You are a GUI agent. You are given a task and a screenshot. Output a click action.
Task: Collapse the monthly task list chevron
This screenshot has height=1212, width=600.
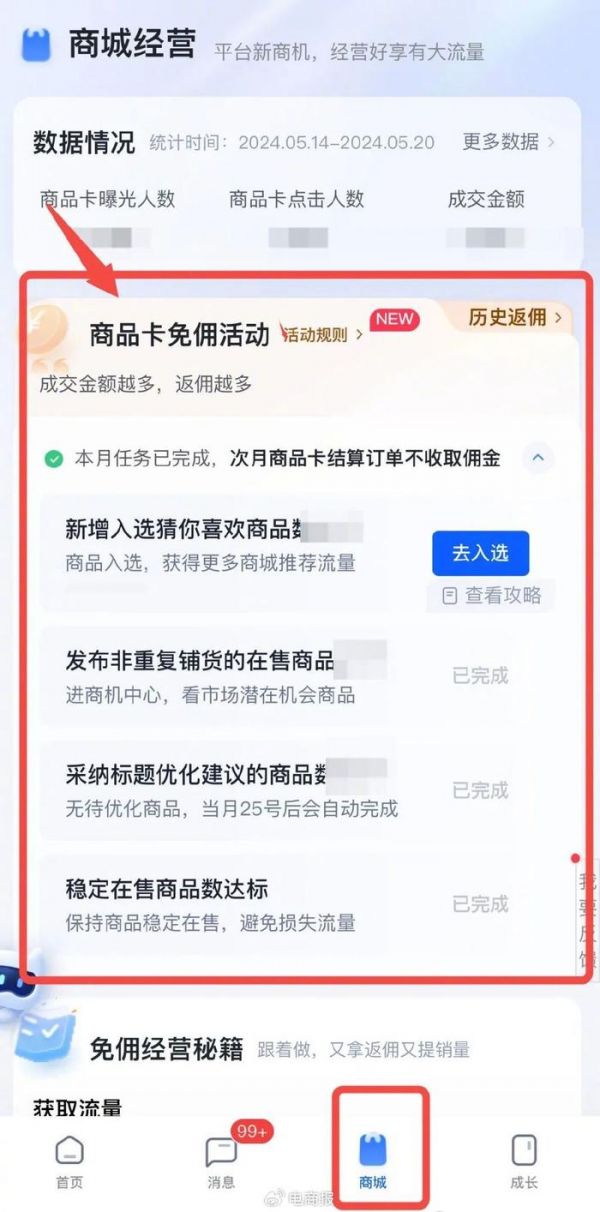point(538,458)
